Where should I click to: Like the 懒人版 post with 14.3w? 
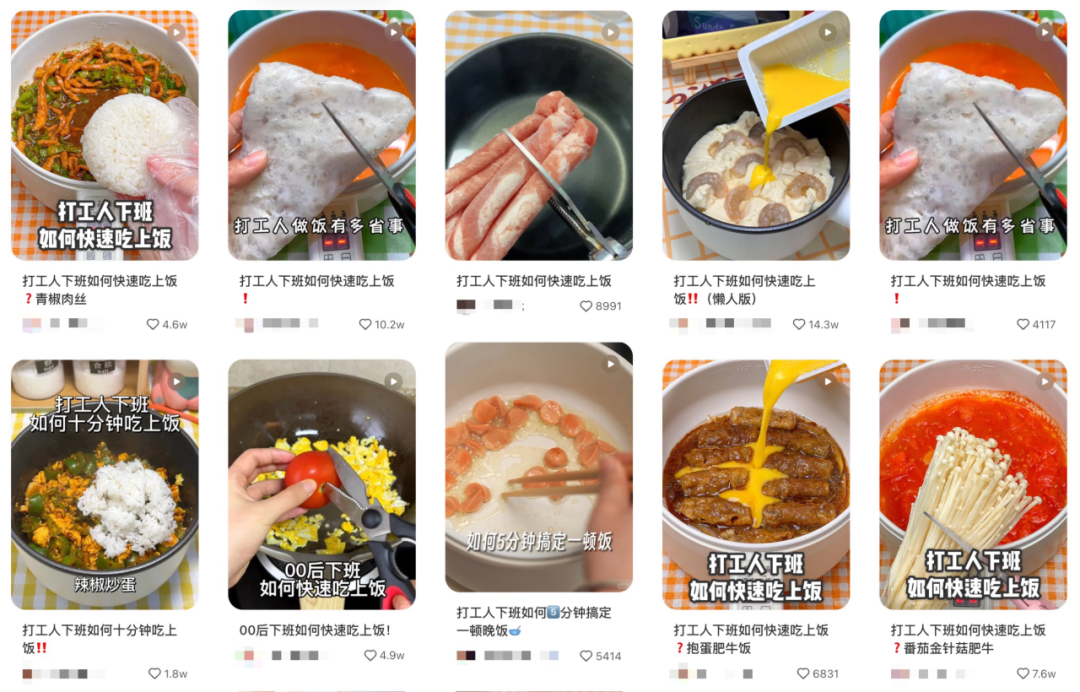click(799, 325)
